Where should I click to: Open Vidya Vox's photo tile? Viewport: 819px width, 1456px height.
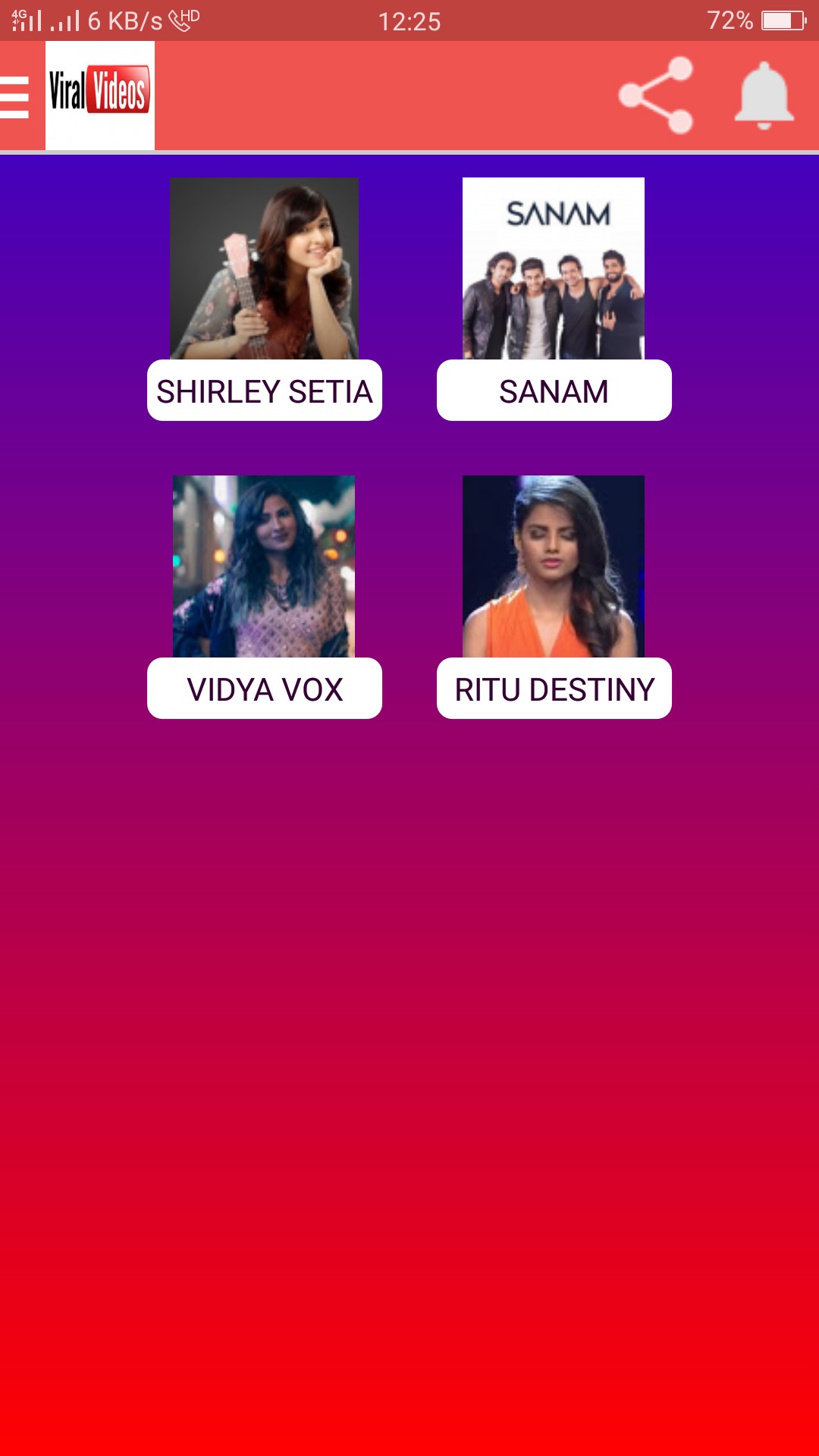[264, 566]
